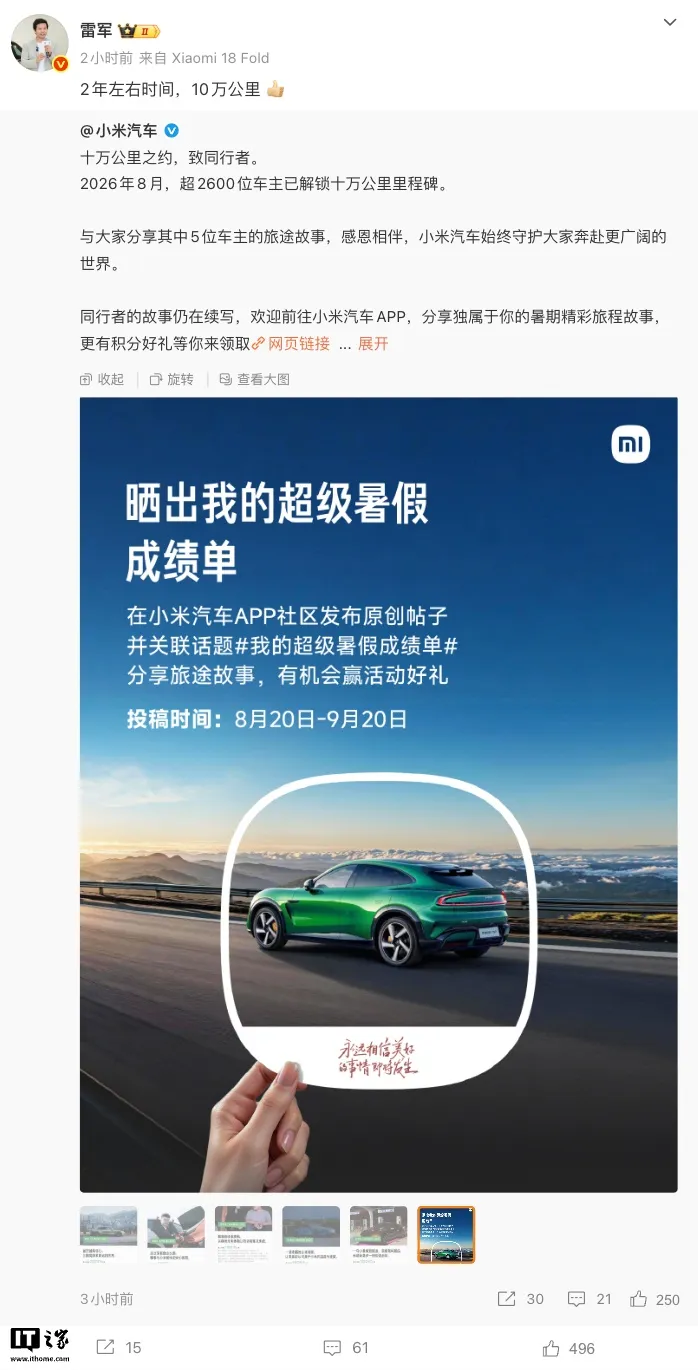698x1370 pixels.
Task: Collapse the image viewer with 收起
Action: coord(102,379)
